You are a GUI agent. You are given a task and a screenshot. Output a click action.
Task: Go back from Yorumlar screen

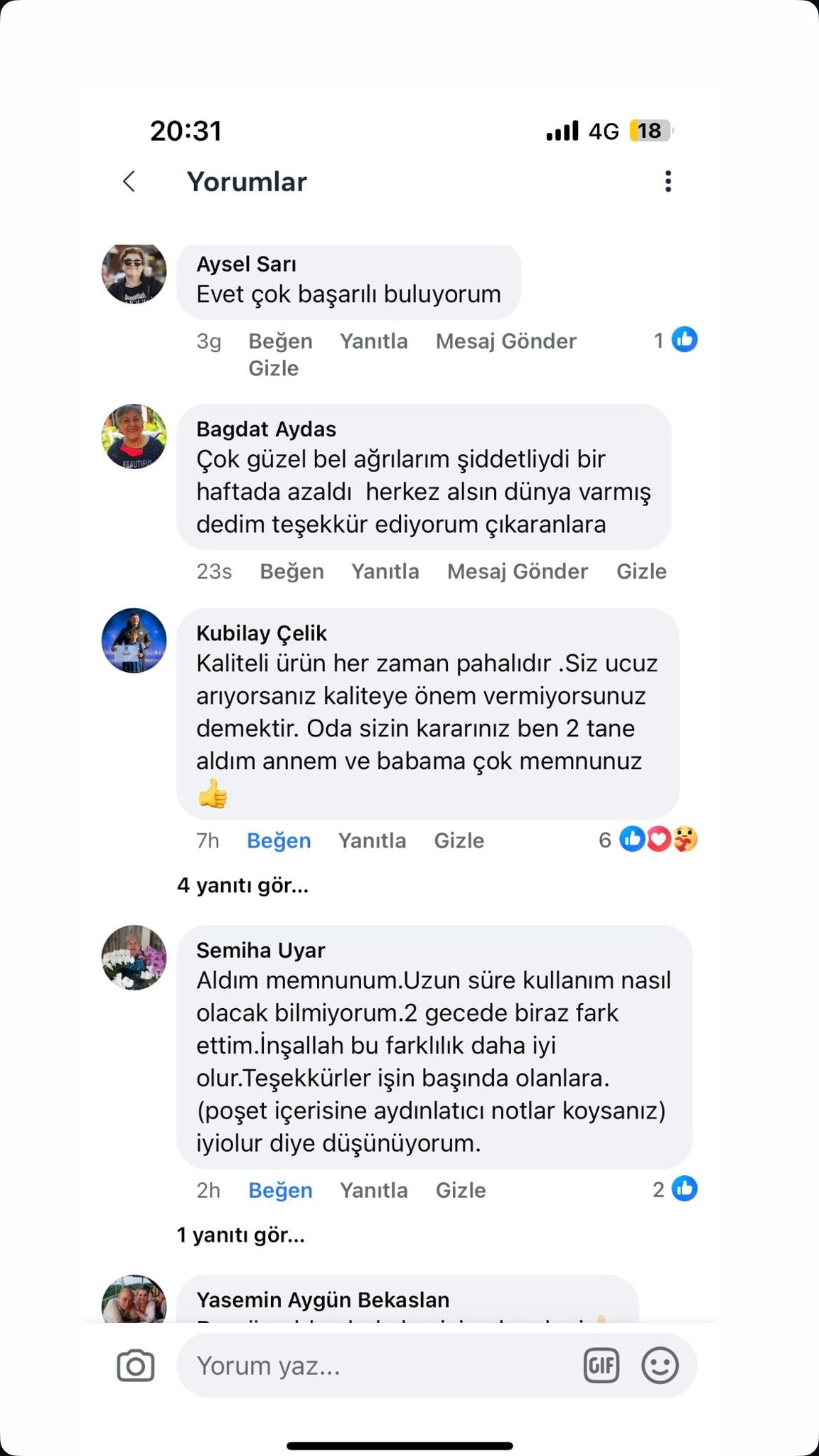(129, 182)
